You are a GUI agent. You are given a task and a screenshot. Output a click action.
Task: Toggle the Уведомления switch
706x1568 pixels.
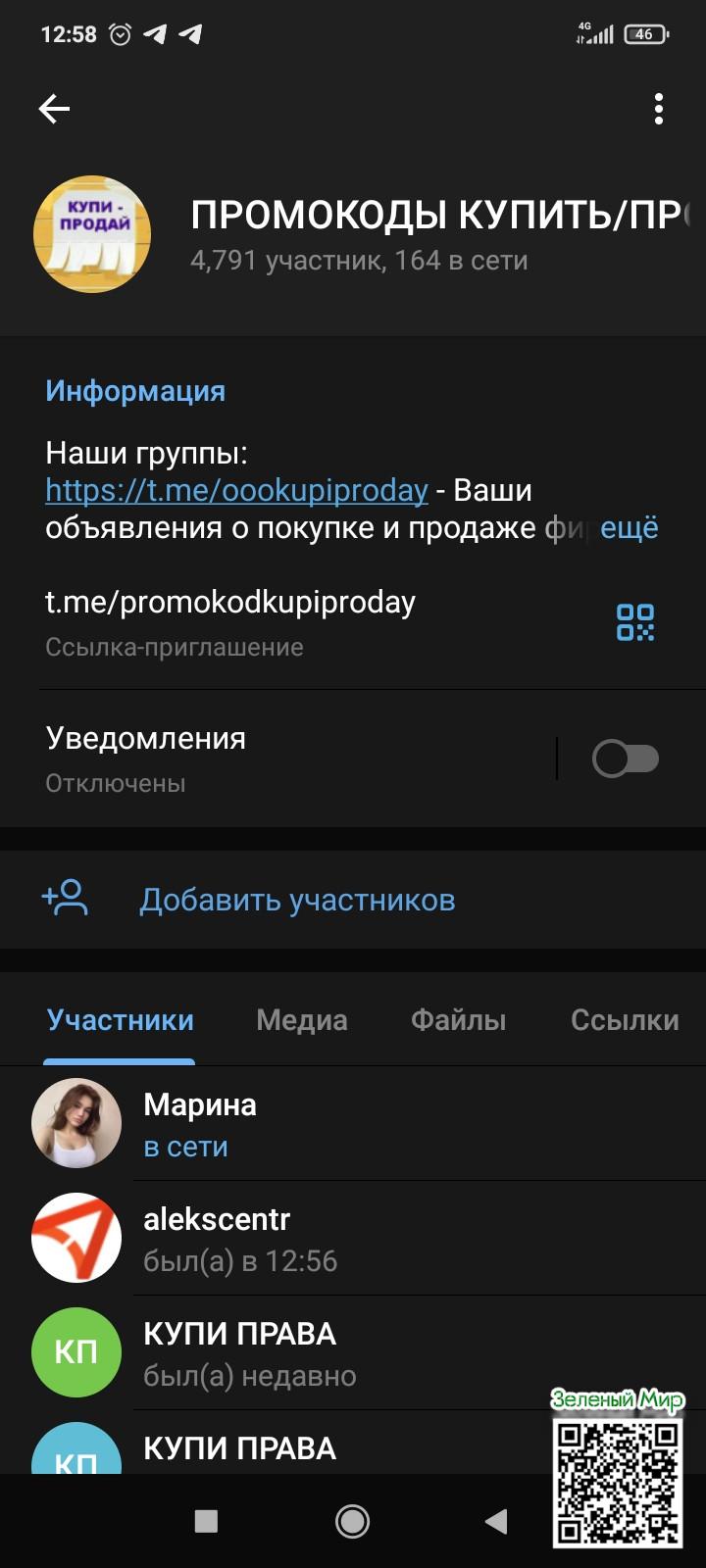(x=625, y=759)
